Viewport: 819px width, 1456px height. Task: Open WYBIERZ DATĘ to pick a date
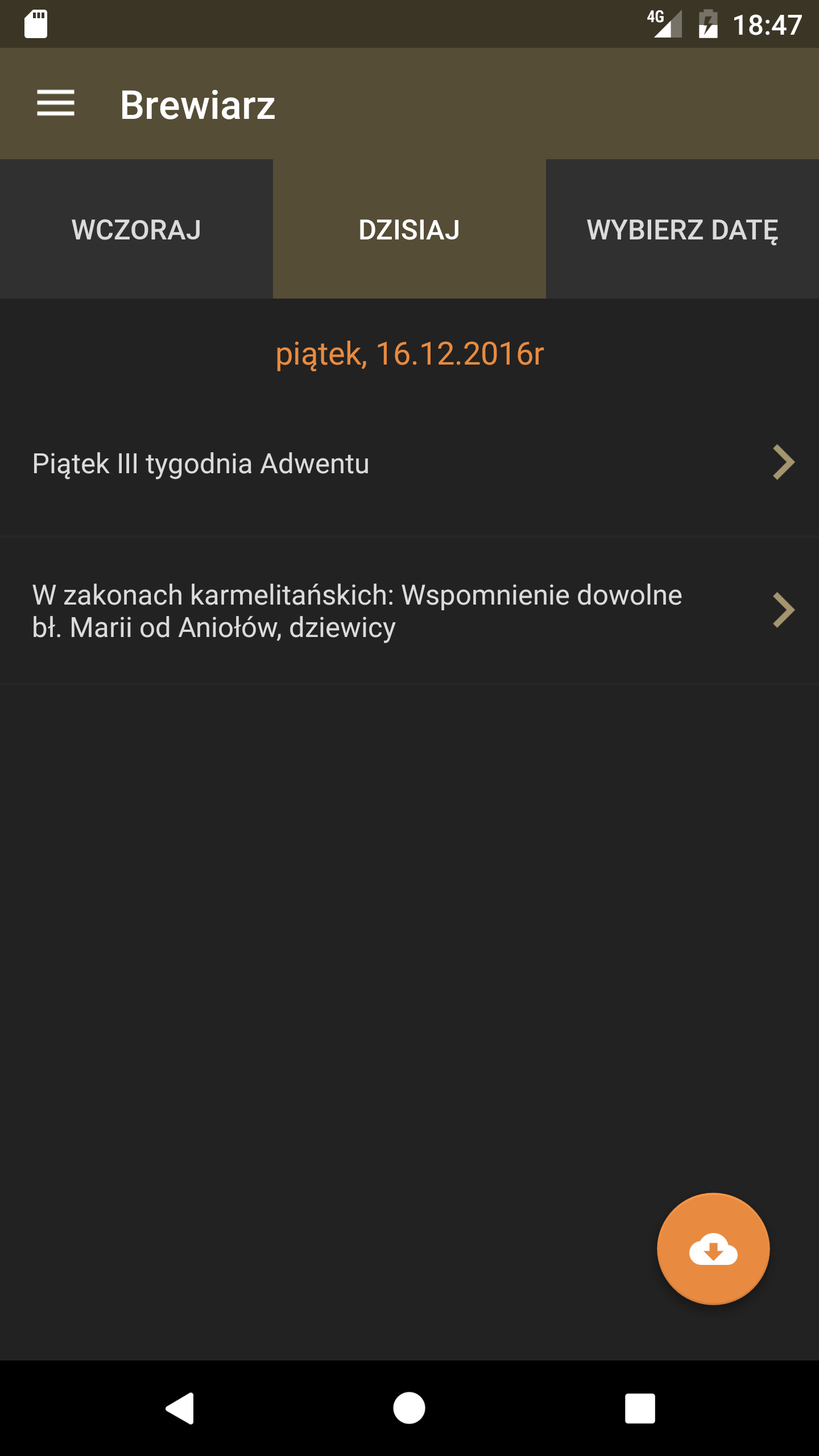coord(681,229)
